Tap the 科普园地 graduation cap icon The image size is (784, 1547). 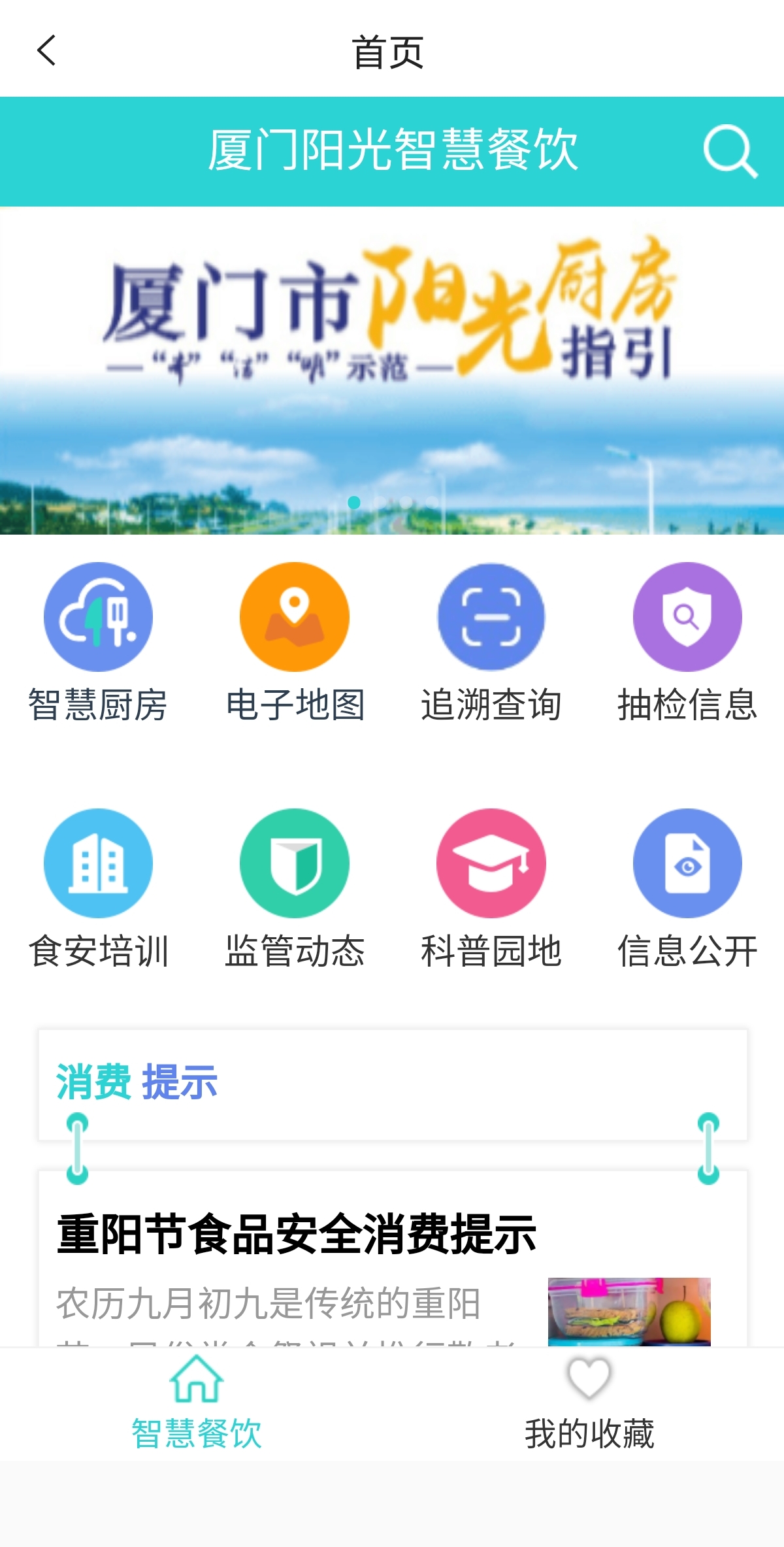pyautogui.click(x=491, y=863)
